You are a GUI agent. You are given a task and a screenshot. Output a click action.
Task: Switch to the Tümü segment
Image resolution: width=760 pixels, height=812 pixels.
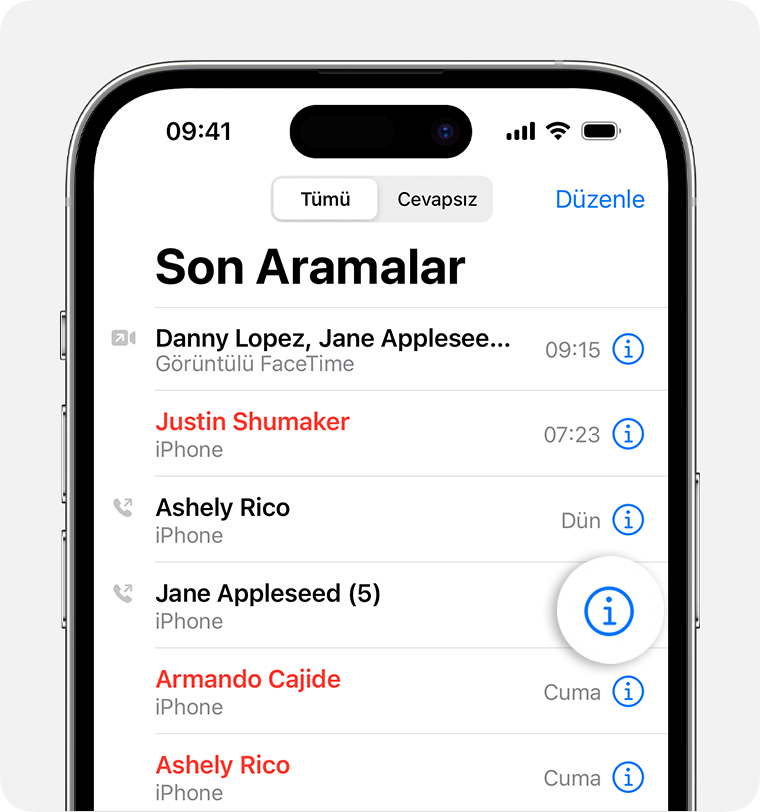pyautogui.click(x=325, y=199)
